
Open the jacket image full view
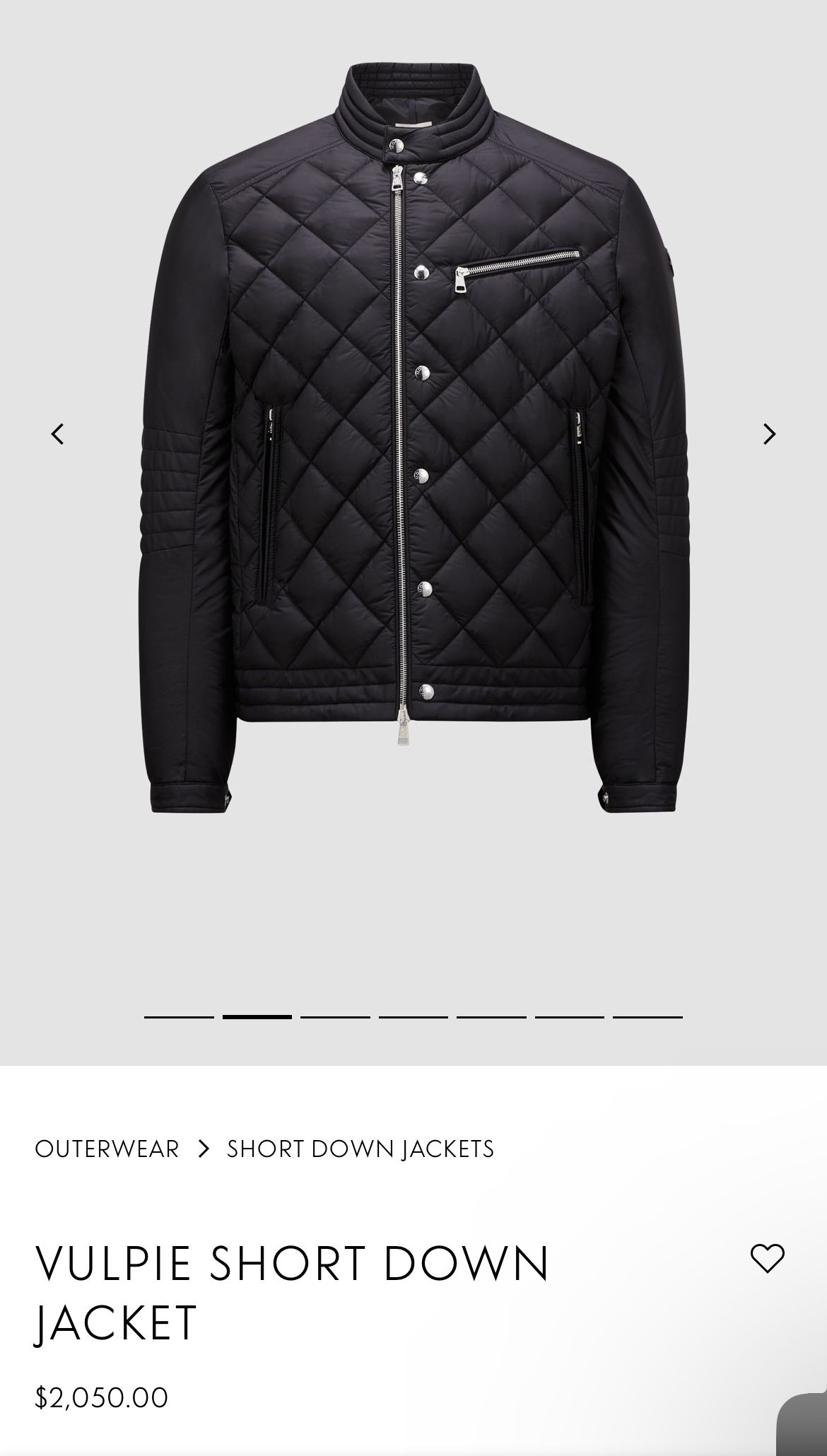click(x=413, y=438)
